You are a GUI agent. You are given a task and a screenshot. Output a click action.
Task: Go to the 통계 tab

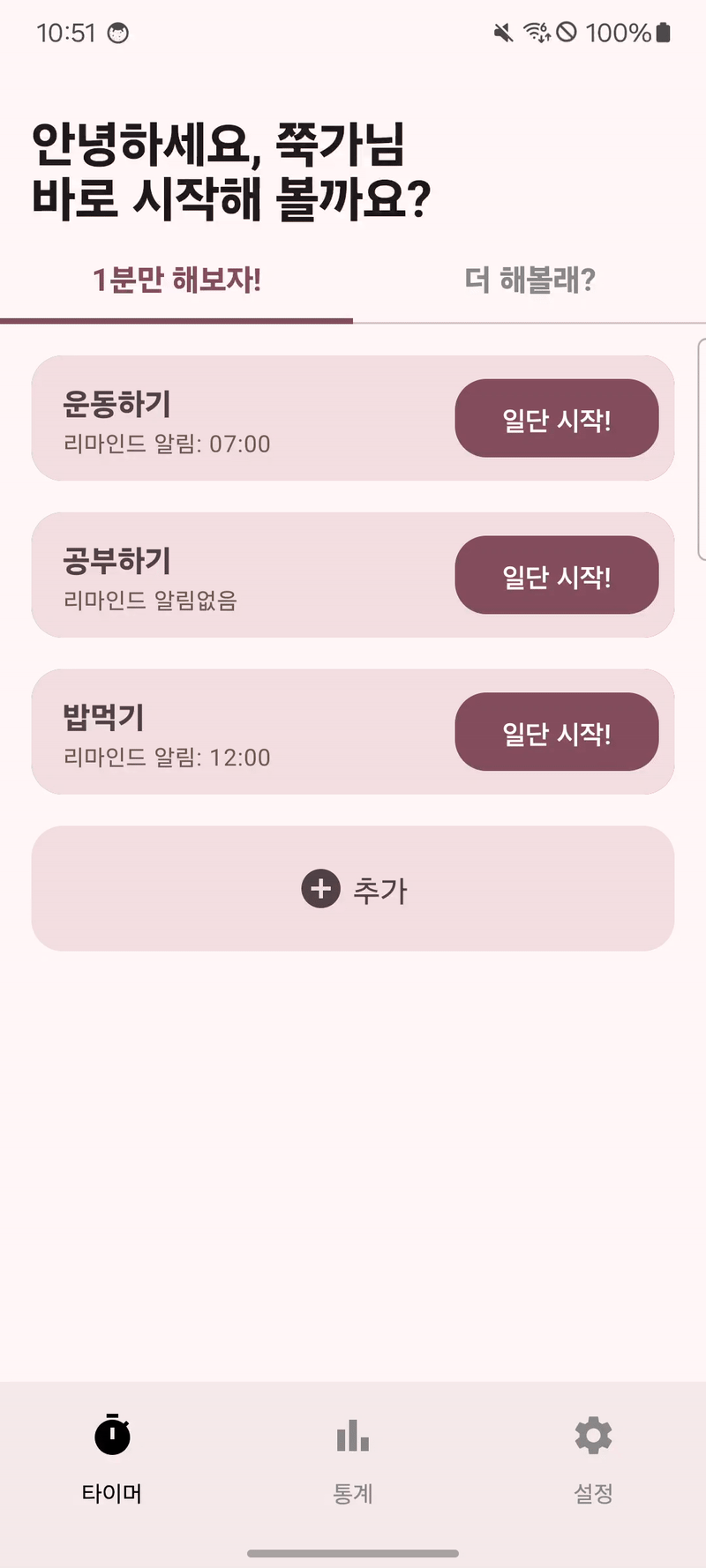pos(353,1460)
